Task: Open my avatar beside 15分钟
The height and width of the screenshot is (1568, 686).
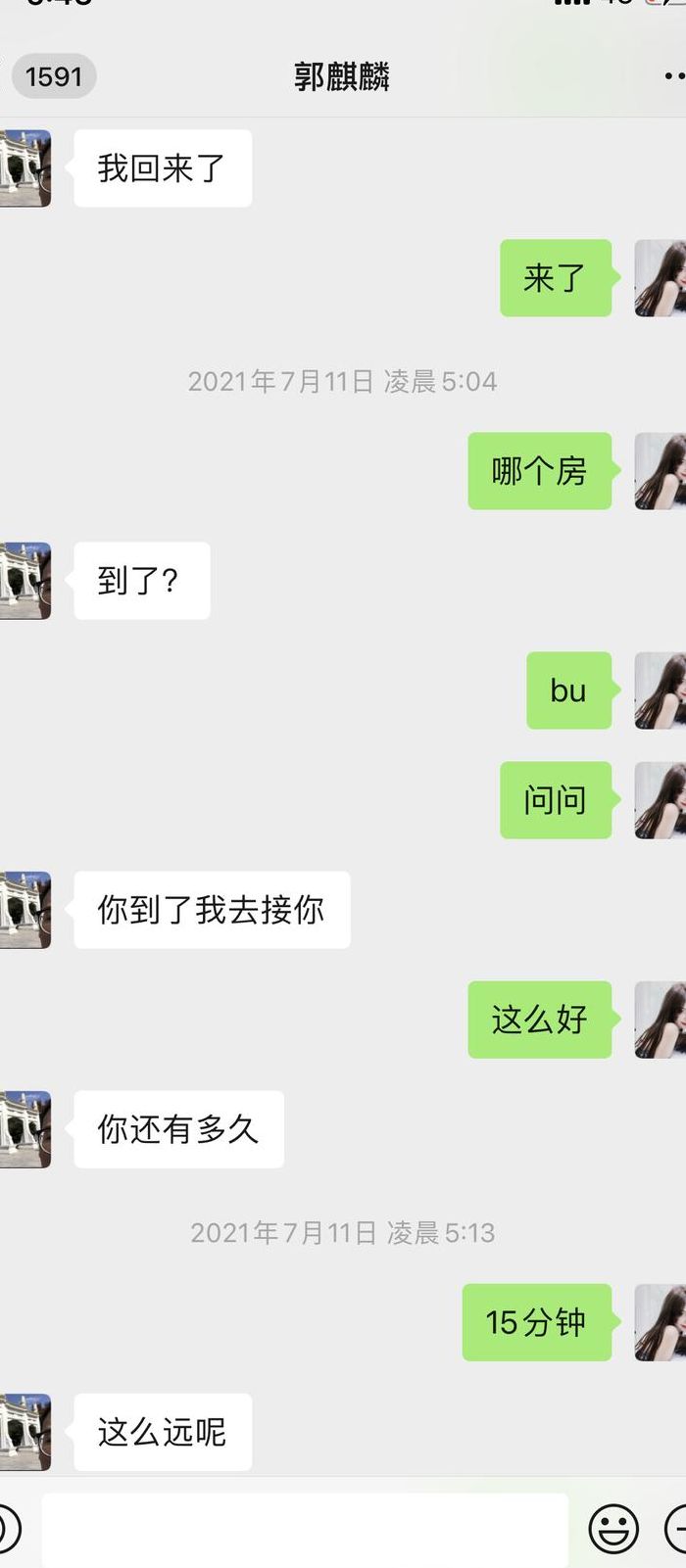Action: (x=660, y=1322)
